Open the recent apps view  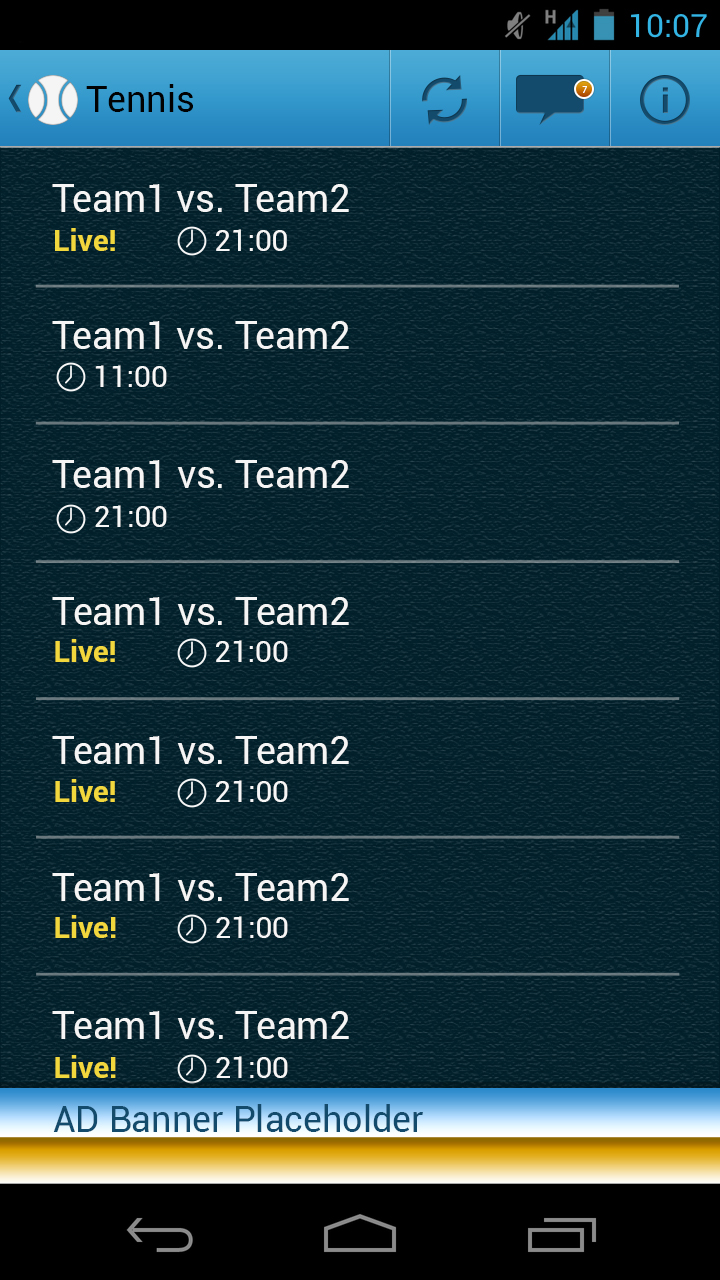coord(561,1234)
